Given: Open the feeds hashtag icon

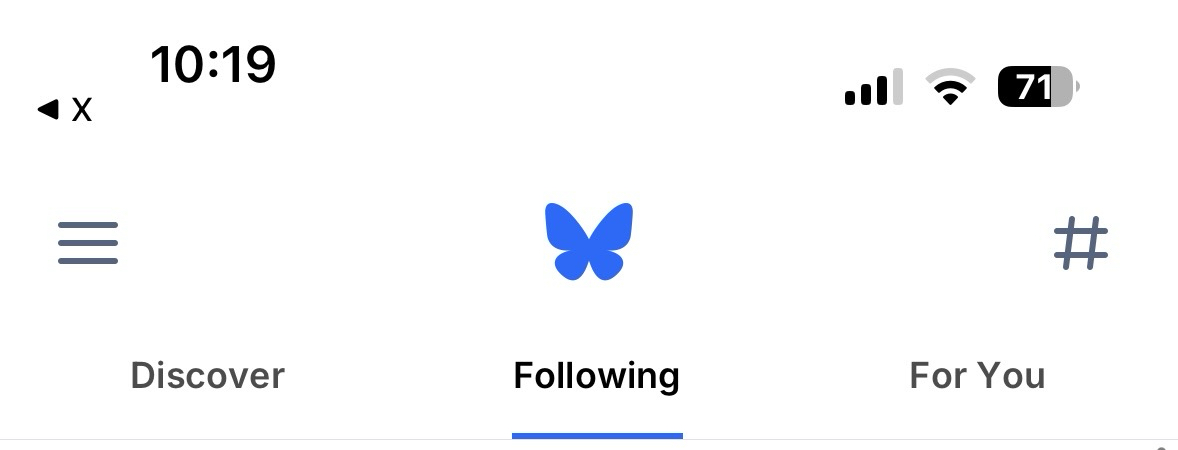Looking at the screenshot, I should coord(1081,243).
